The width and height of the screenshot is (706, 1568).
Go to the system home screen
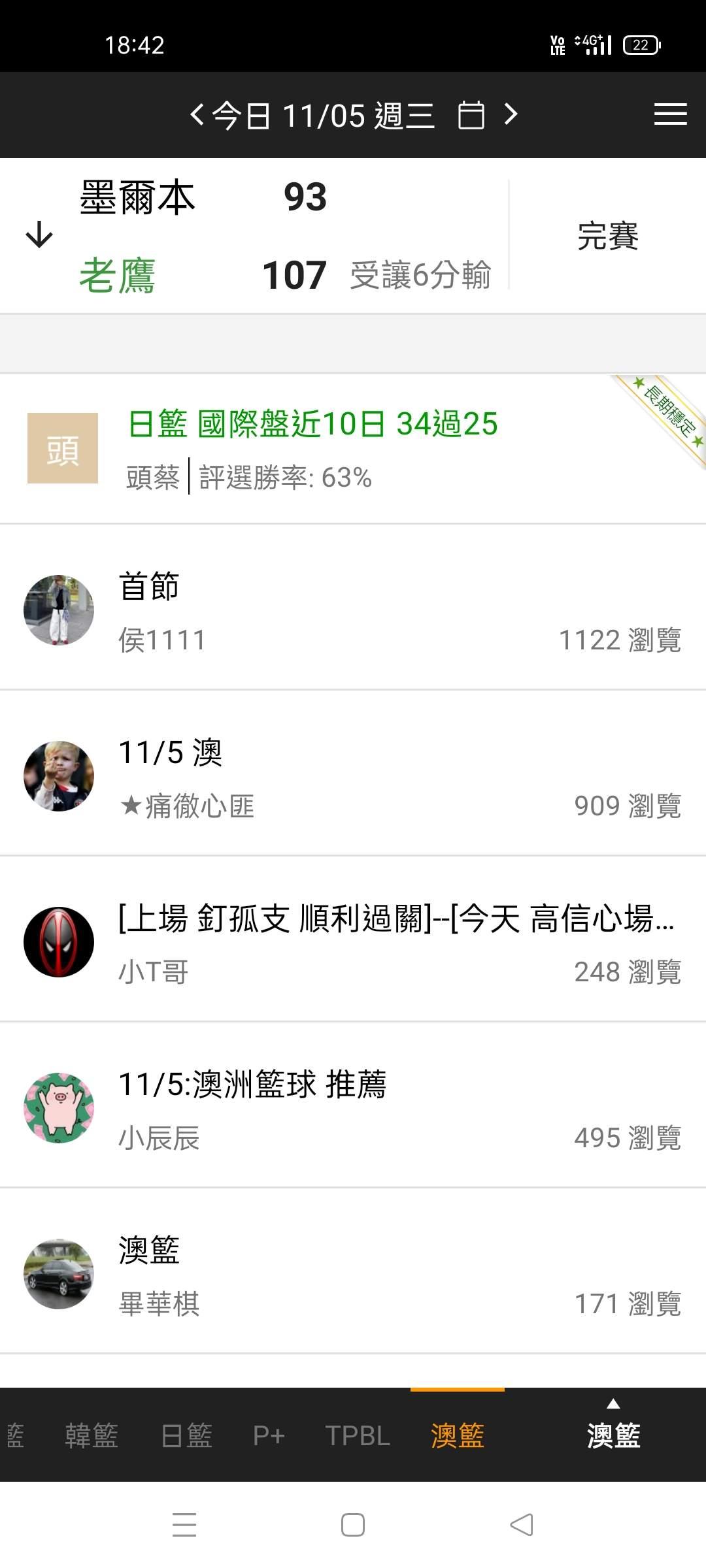(x=353, y=1525)
